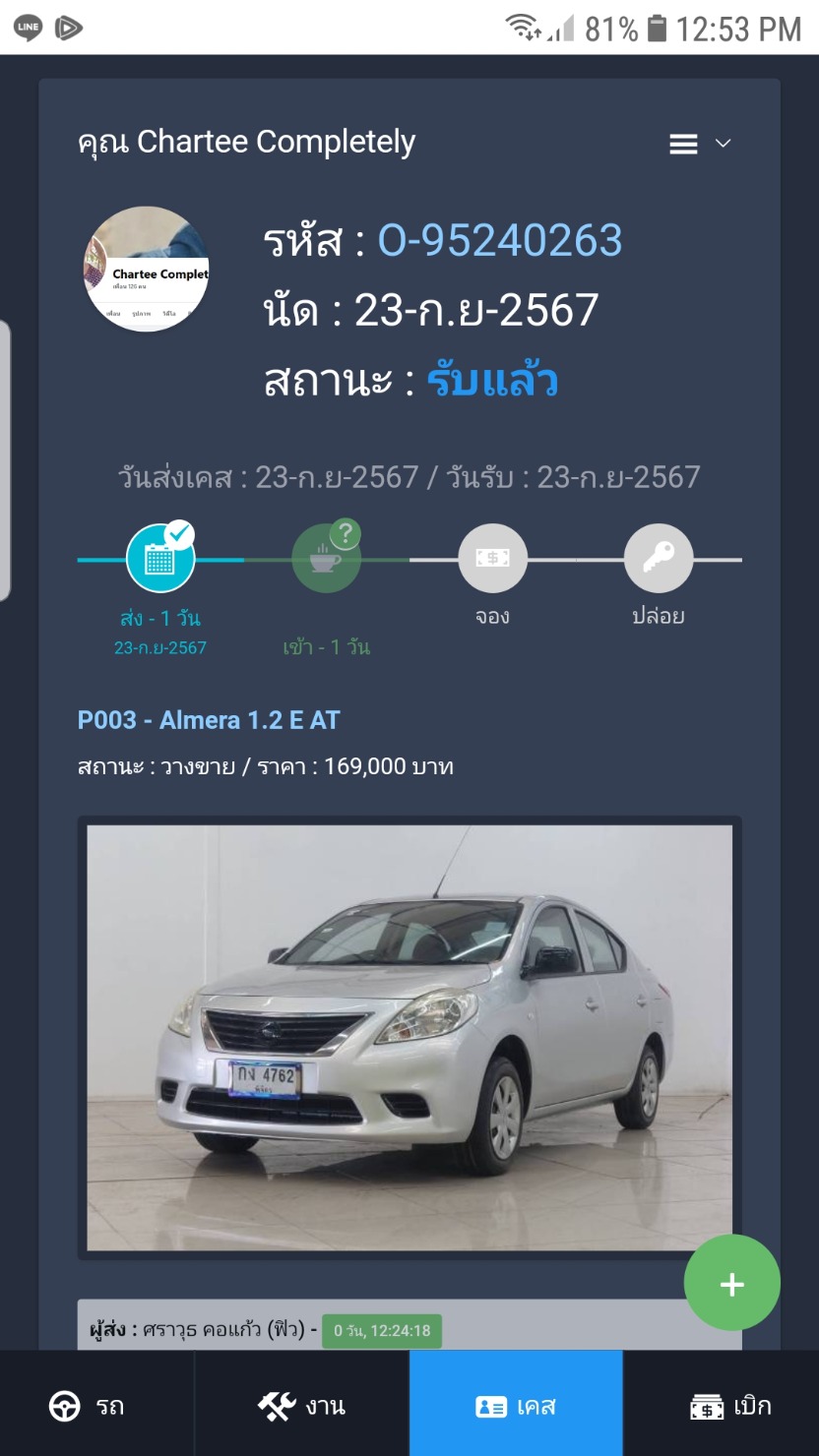
Task: Tap the ส่ง calendar step icon
Action: pos(160,558)
